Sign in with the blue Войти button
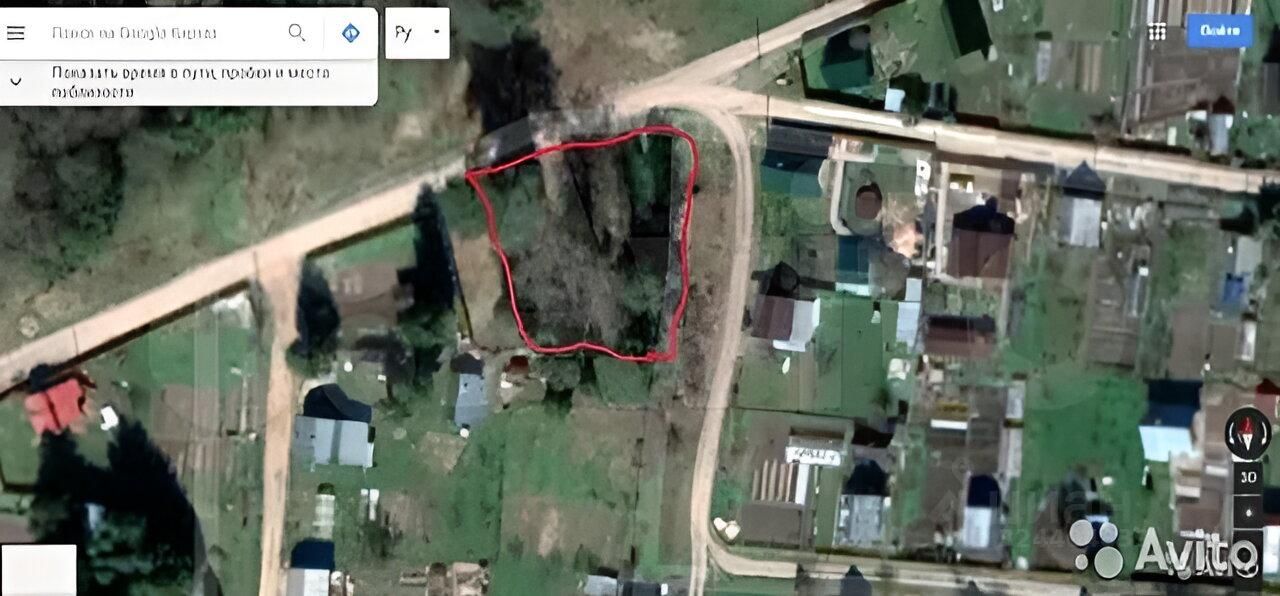The width and height of the screenshot is (1280, 596). [1219, 31]
